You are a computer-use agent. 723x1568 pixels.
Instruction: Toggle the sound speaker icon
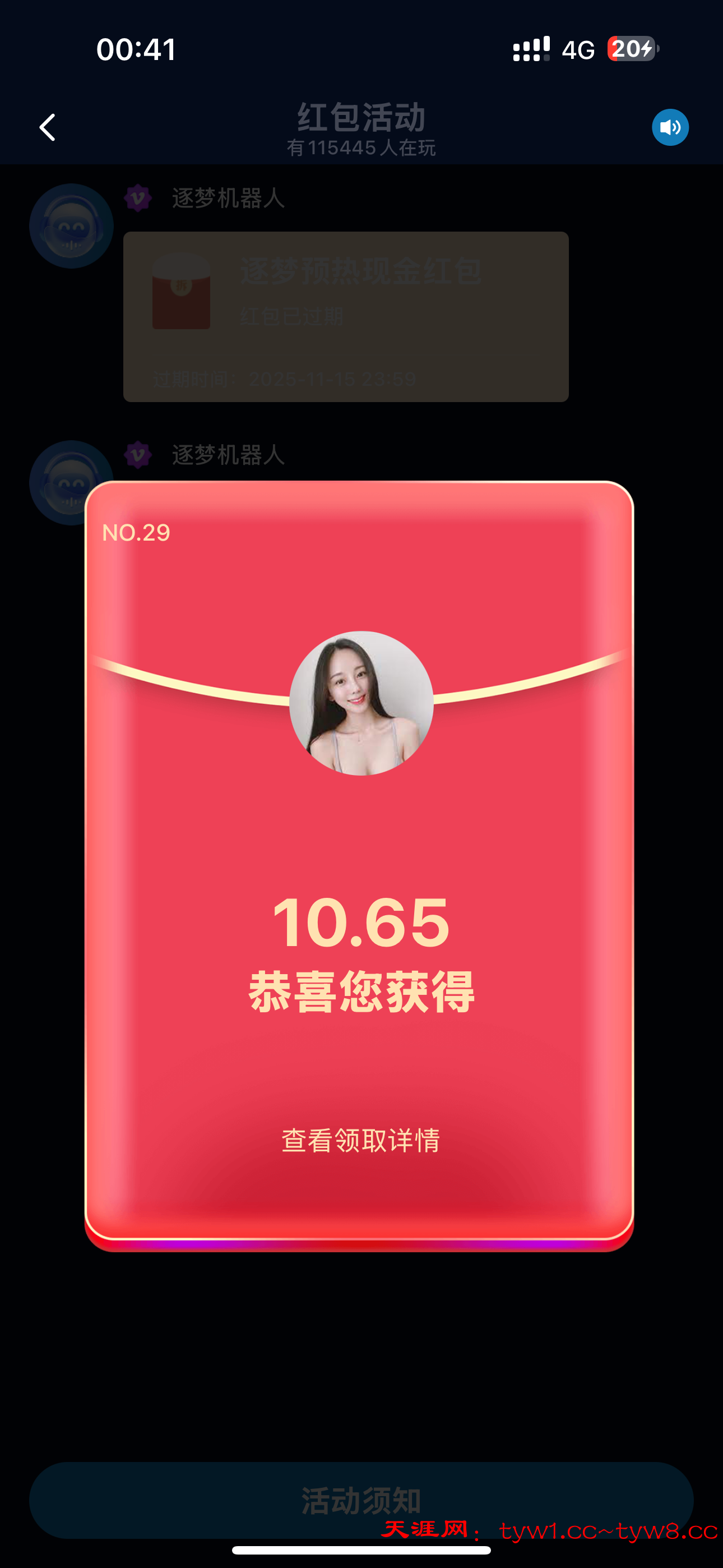pyautogui.click(x=670, y=127)
